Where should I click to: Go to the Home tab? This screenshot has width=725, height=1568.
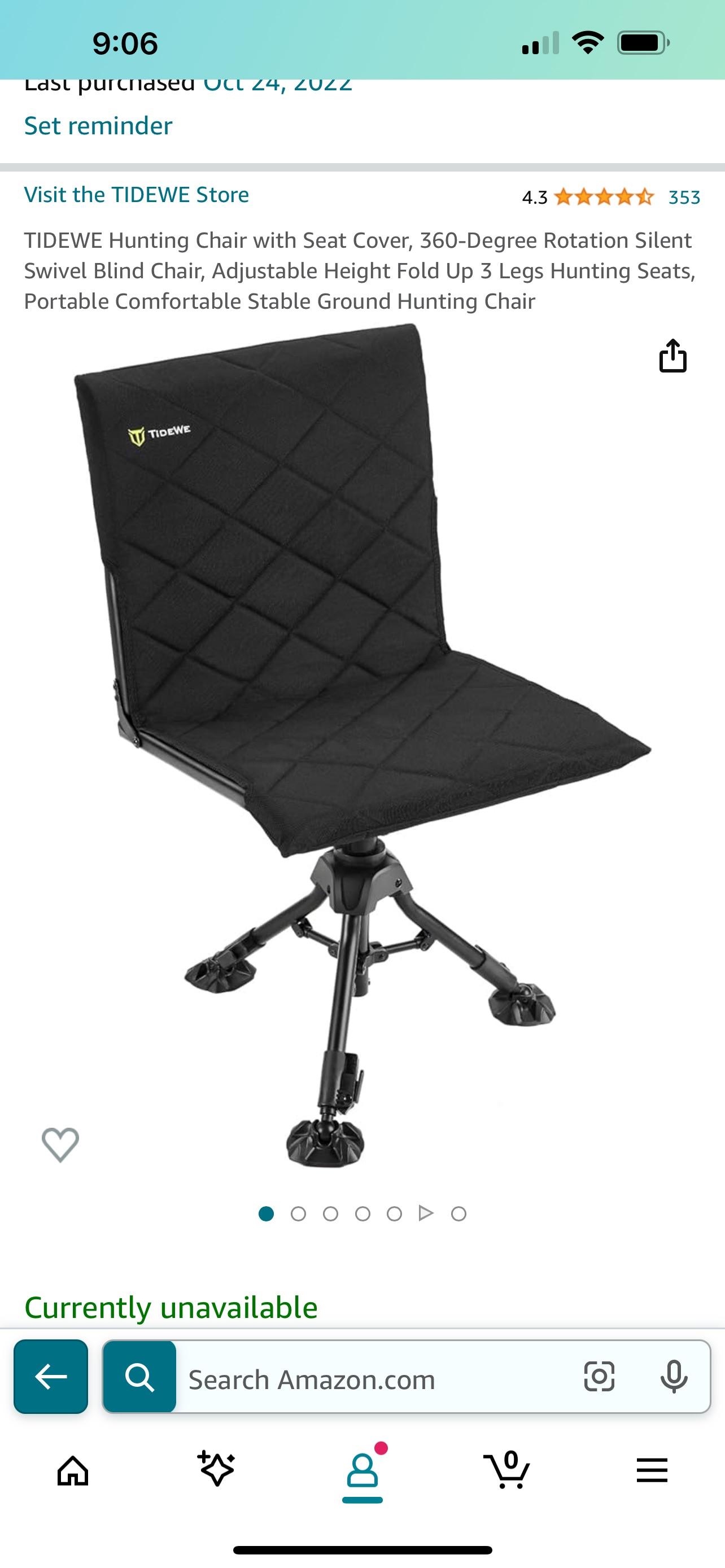click(73, 1471)
